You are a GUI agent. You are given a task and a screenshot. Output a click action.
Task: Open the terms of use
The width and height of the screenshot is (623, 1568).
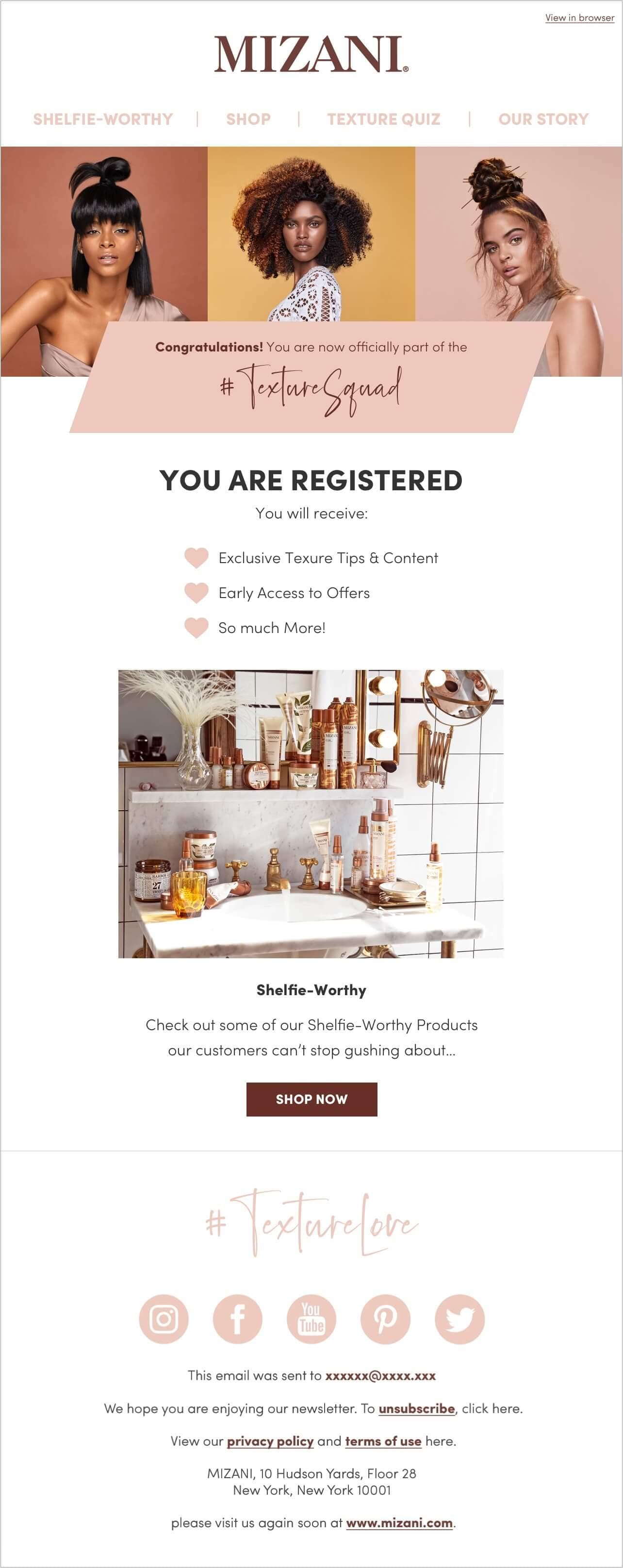(383, 1441)
